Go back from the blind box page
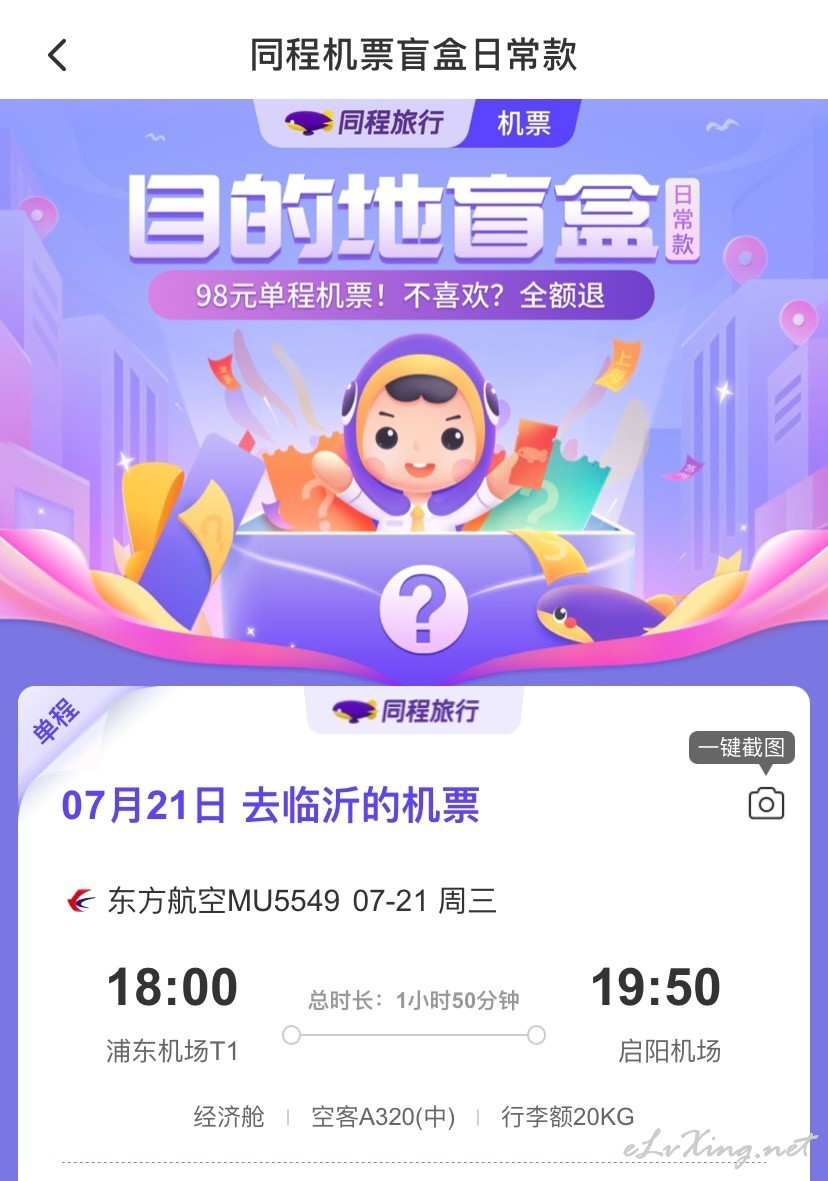 click(58, 54)
